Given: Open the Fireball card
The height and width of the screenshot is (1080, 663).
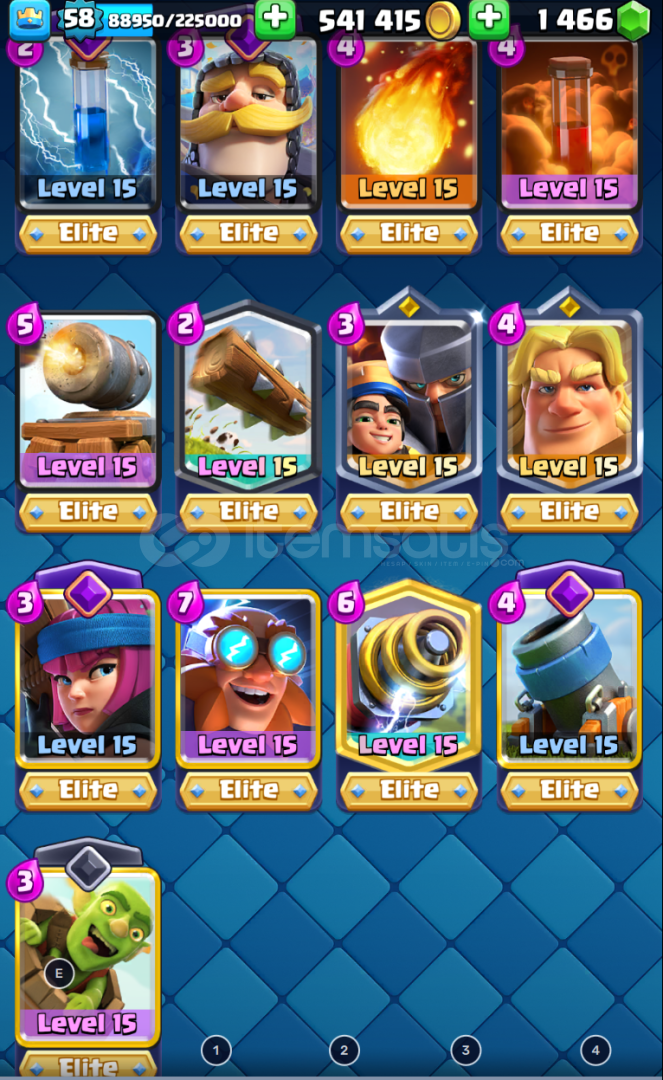Looking at the screenshot, I should pos(409,124).
